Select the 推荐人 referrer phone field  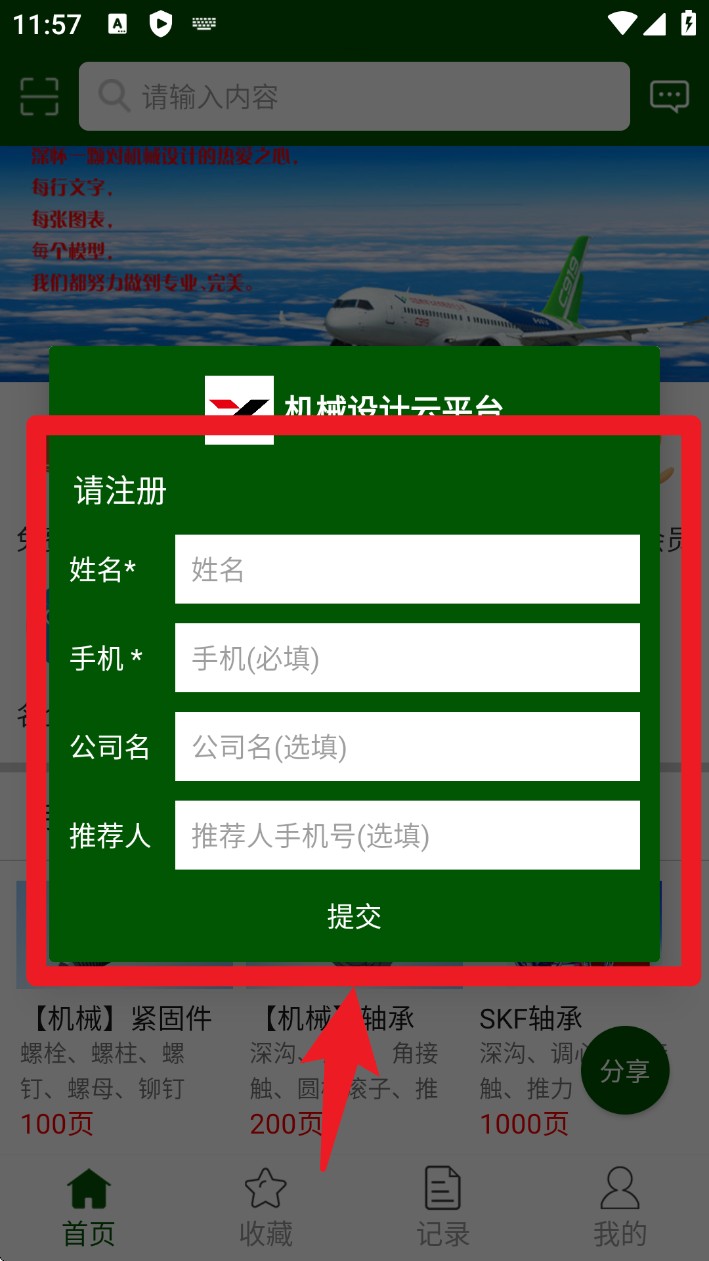tap(407, 835)
